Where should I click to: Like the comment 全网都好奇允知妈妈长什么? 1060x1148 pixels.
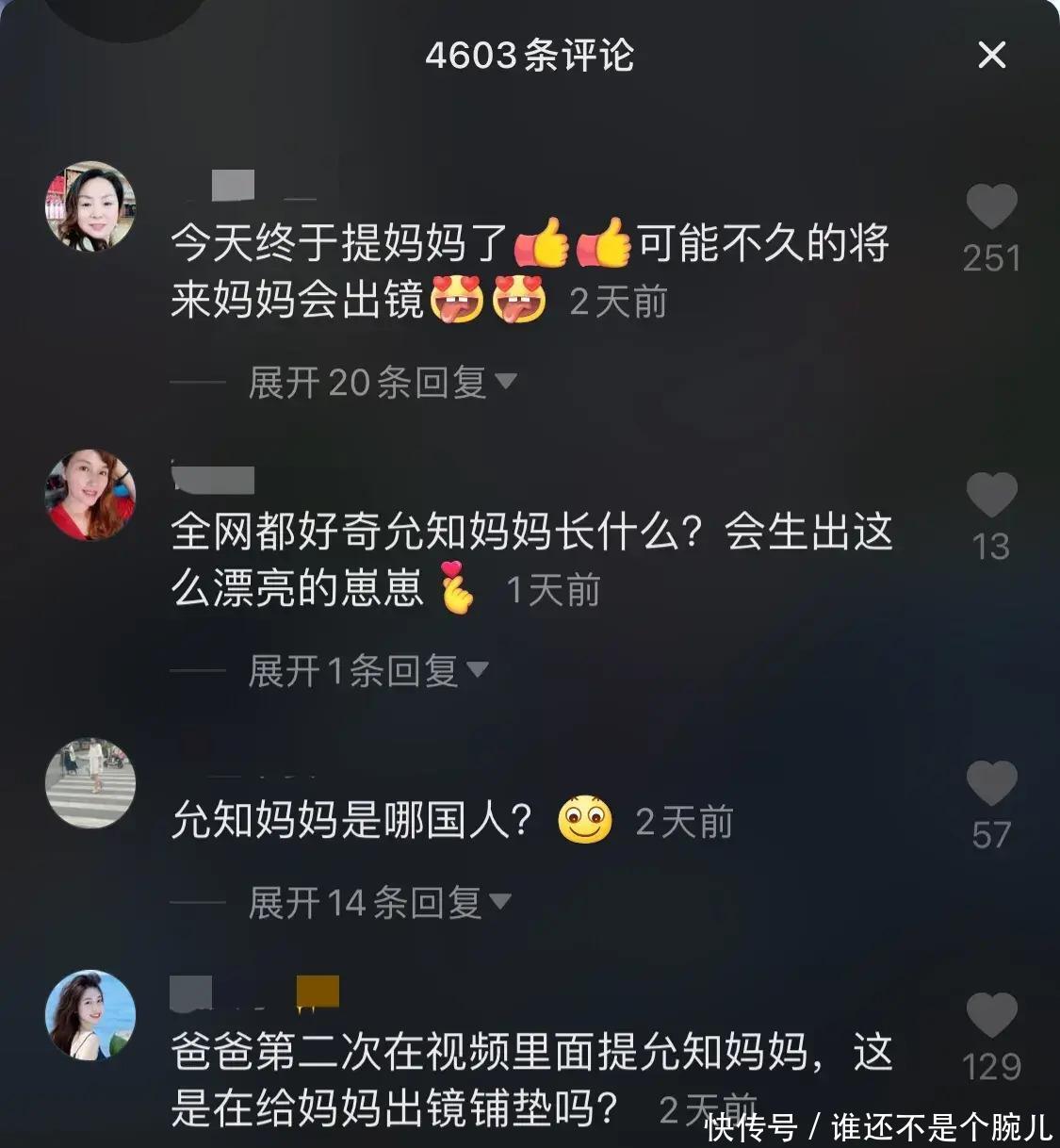click(991, 496)
